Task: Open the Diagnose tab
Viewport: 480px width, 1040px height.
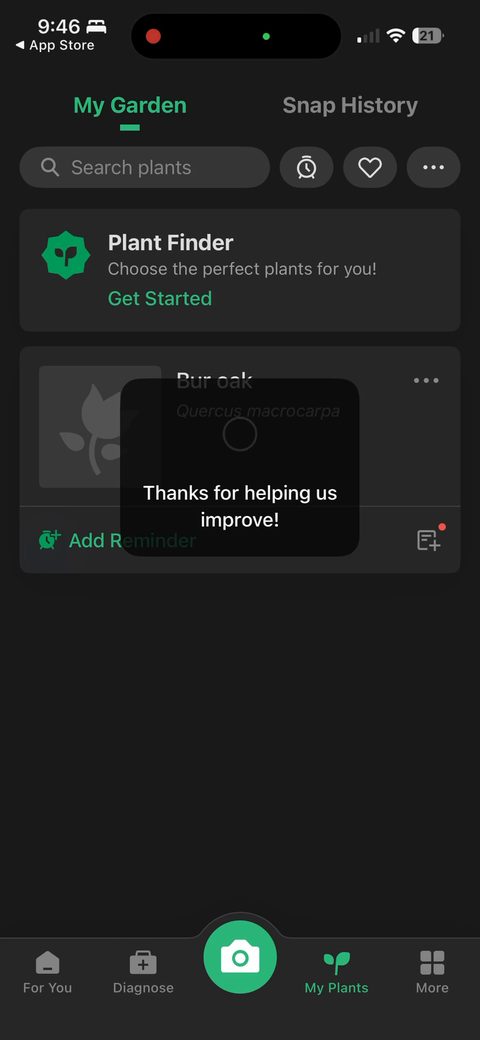Action: pyautogui.click(x=143, y=973)
